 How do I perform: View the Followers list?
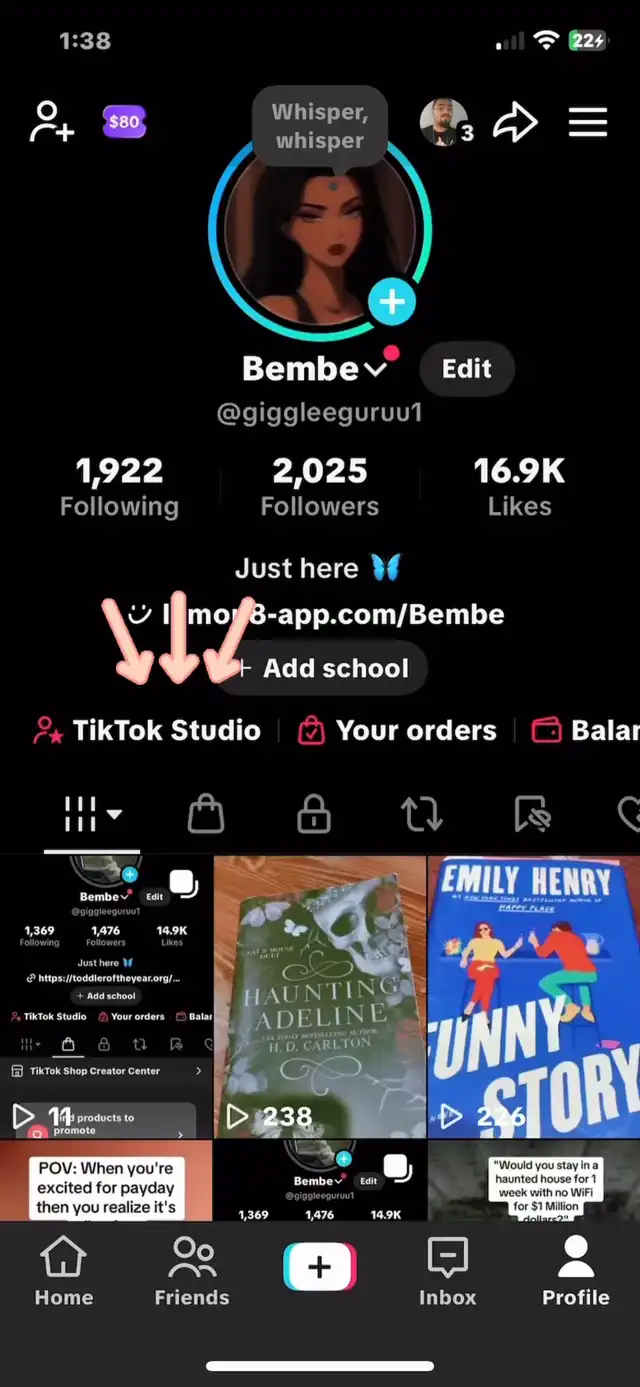click(320, 487)
